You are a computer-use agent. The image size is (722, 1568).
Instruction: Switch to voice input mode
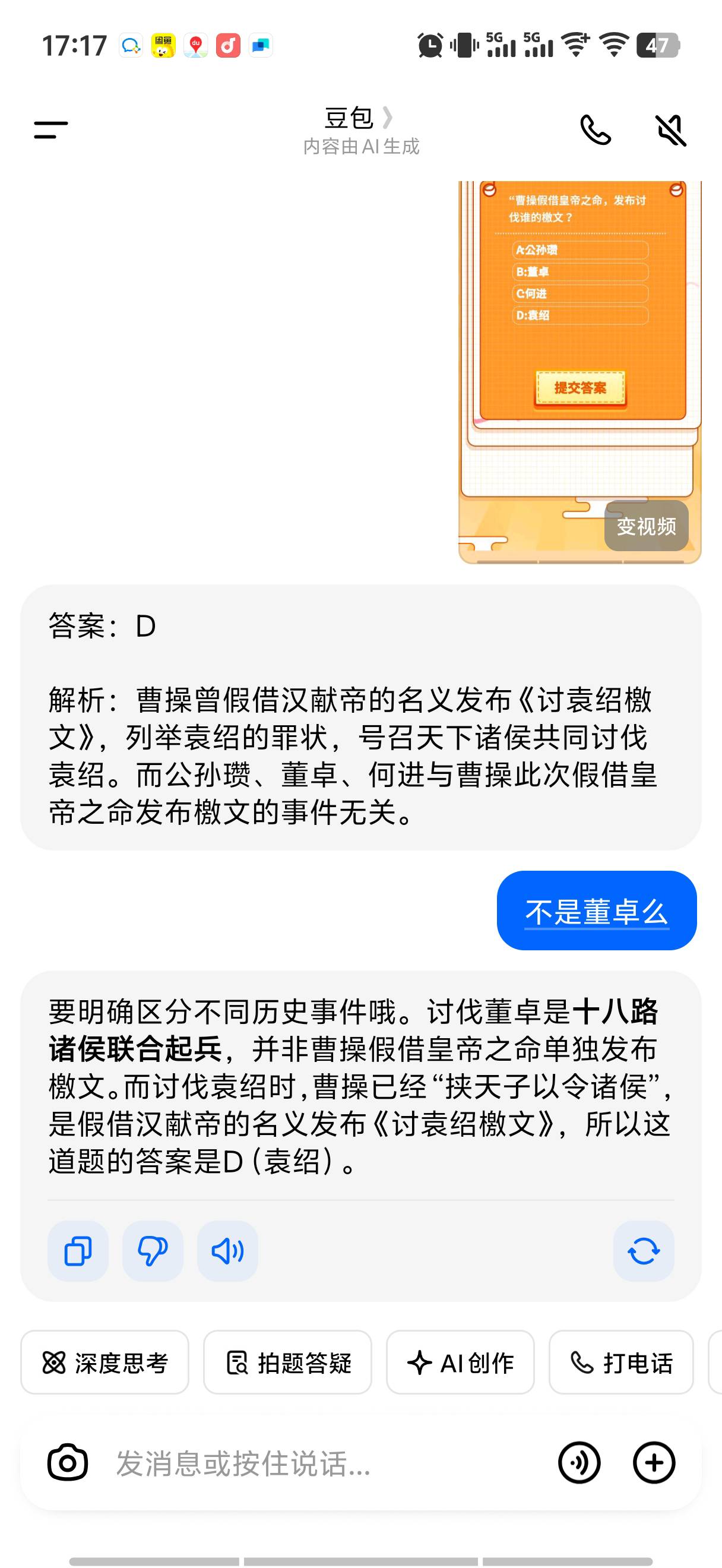(x=579, y=1463)
